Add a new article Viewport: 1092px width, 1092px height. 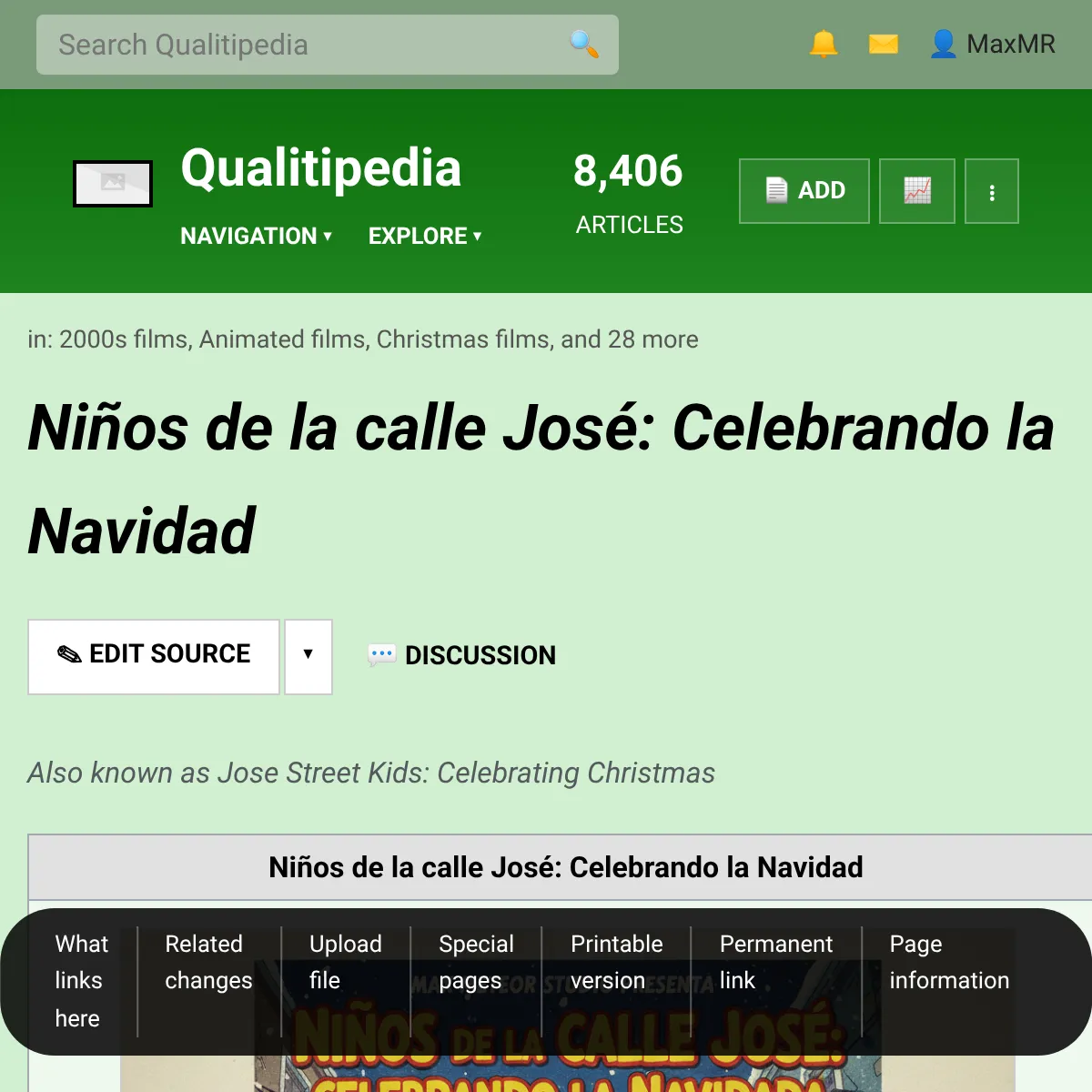tap(804, 191)
